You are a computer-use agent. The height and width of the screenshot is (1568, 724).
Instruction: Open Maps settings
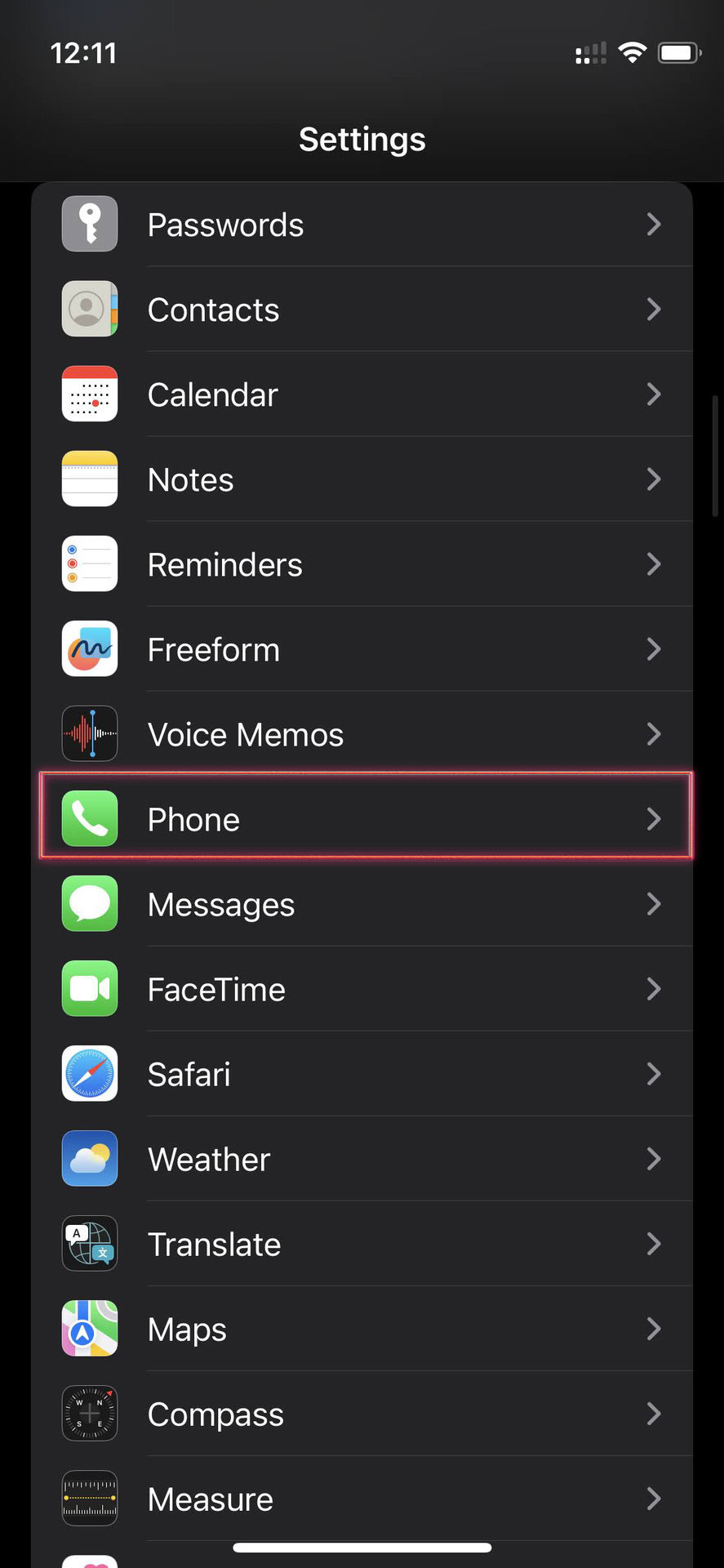(x=362, y=1329)
